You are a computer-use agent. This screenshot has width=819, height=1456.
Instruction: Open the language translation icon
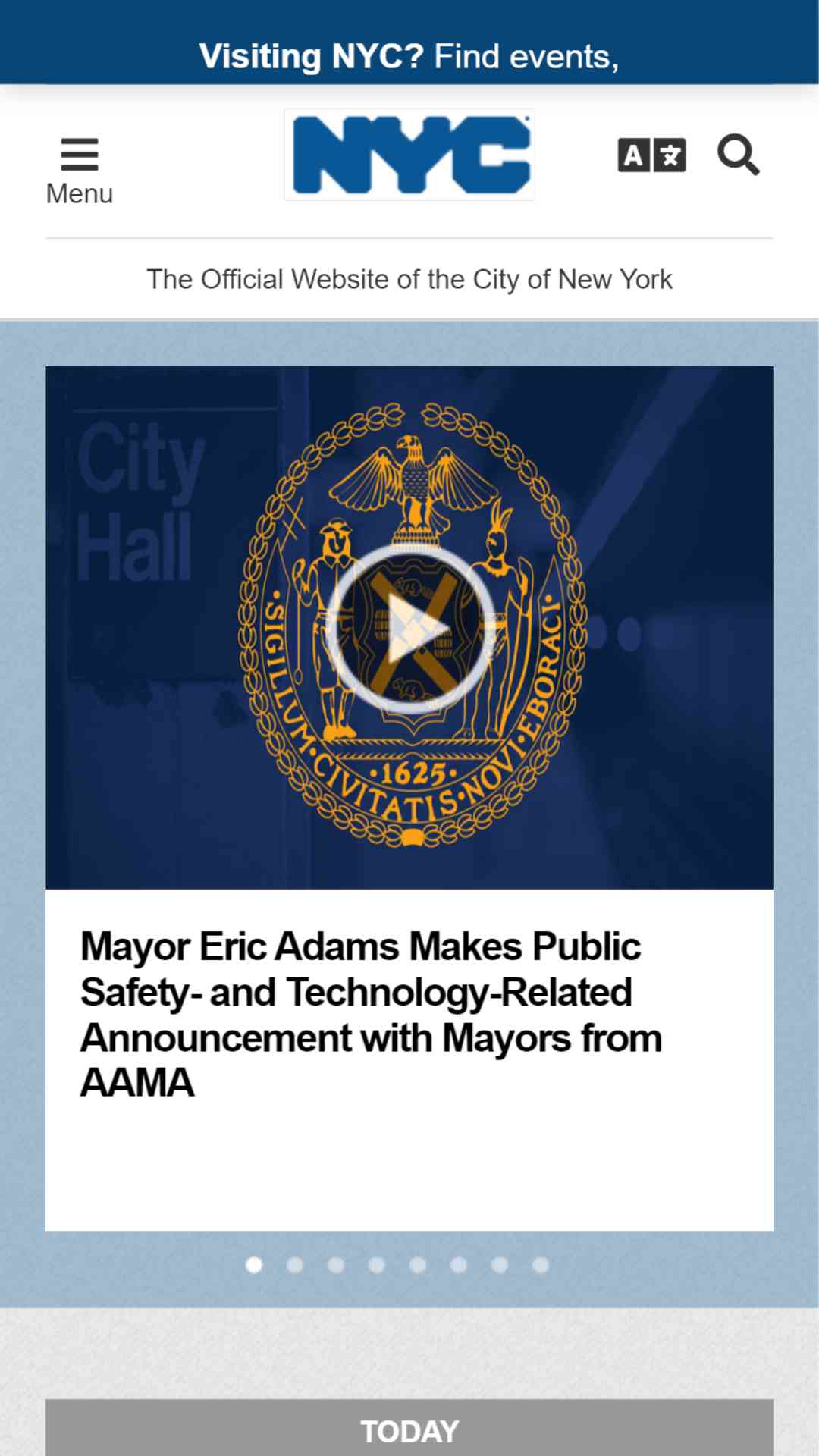[651, 155]
